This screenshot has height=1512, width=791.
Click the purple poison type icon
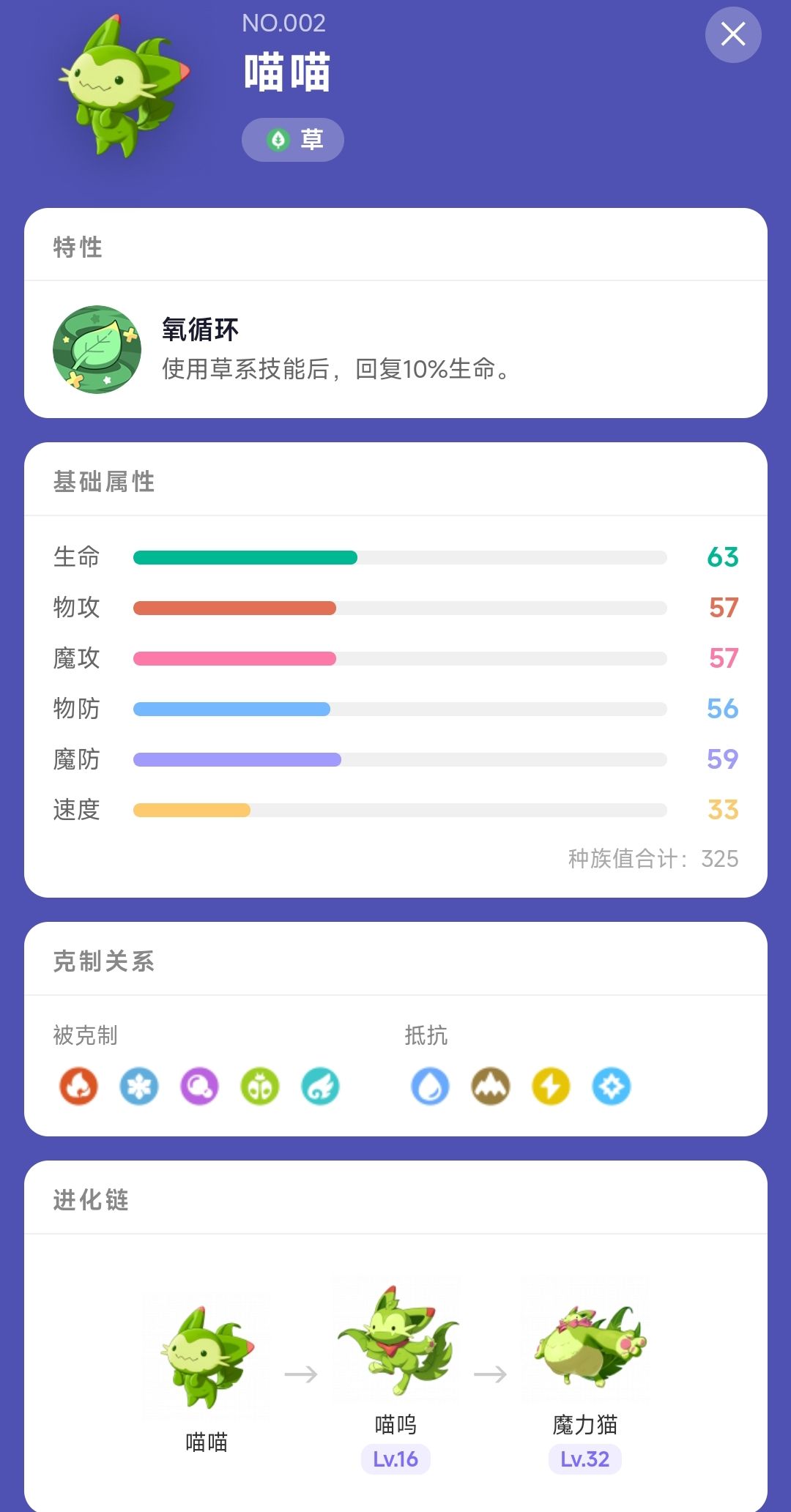click(x=198, y=1087)
